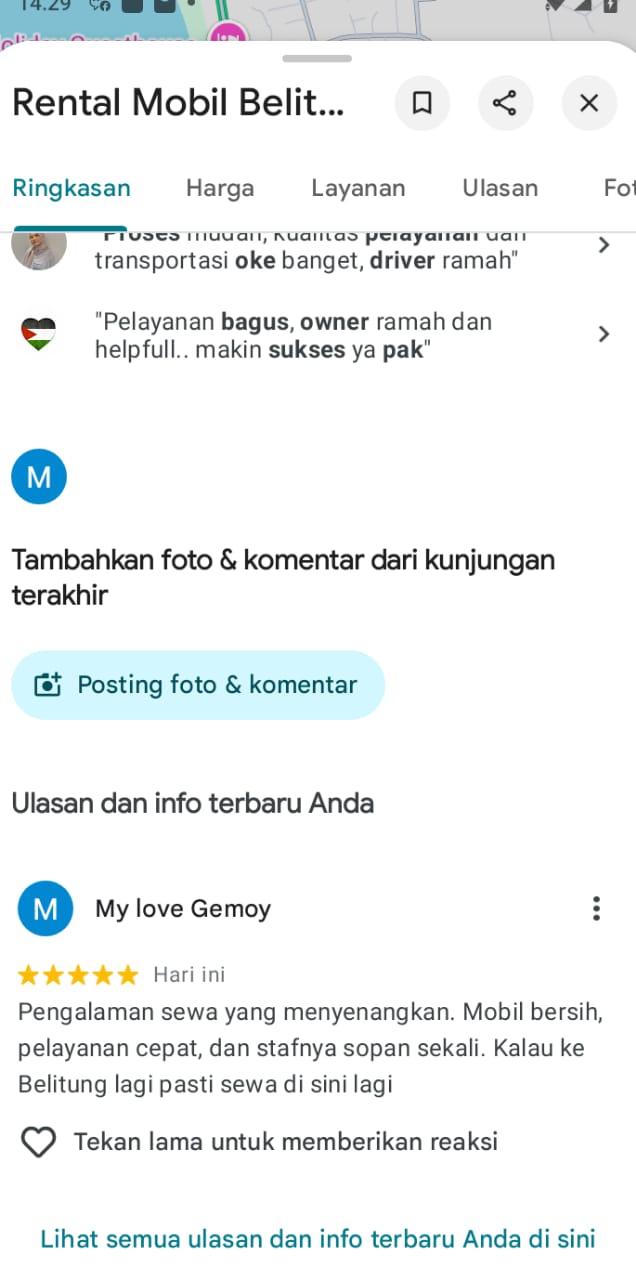Open the Layanan tab
This screenshot has height=1280, width=636.
pos(358,188)
